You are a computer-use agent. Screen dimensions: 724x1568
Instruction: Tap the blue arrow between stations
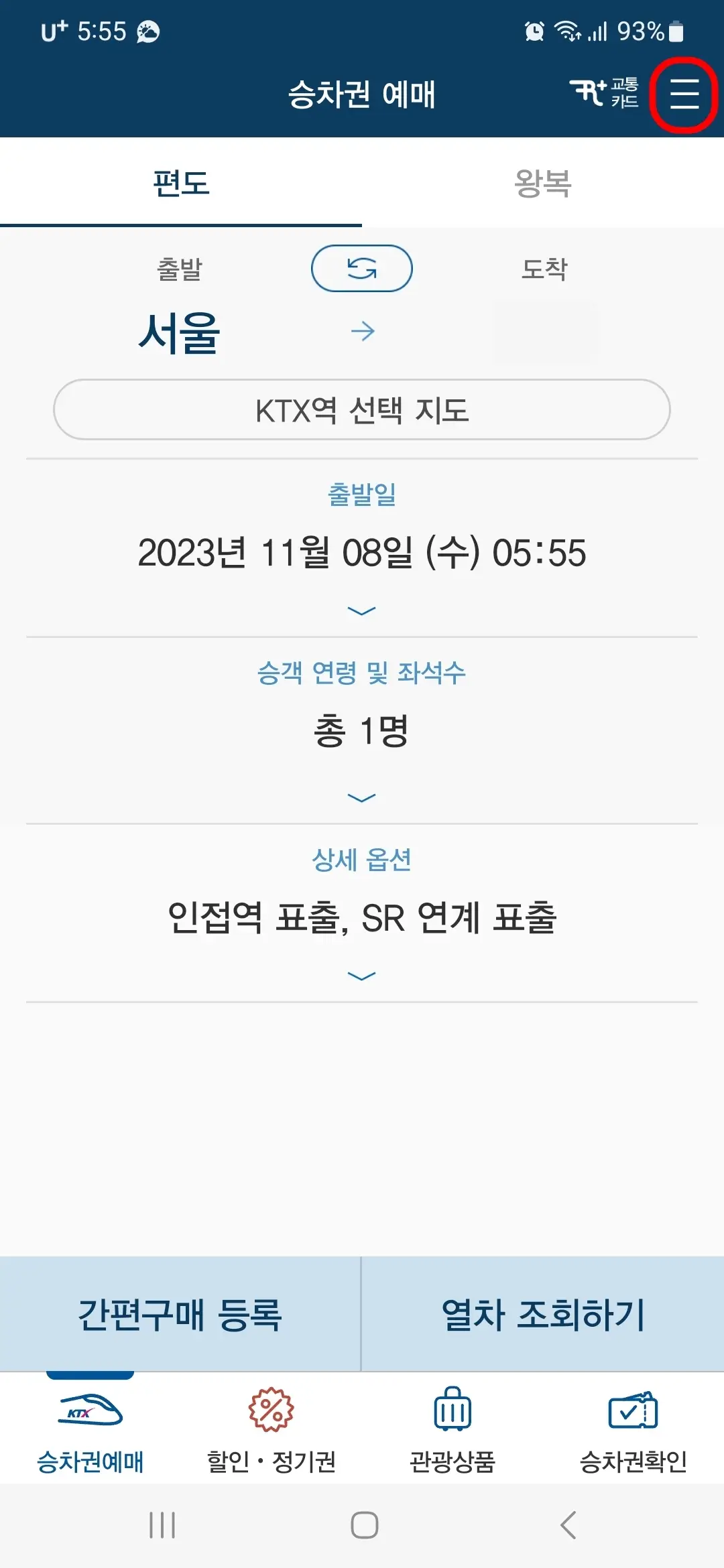362,331
